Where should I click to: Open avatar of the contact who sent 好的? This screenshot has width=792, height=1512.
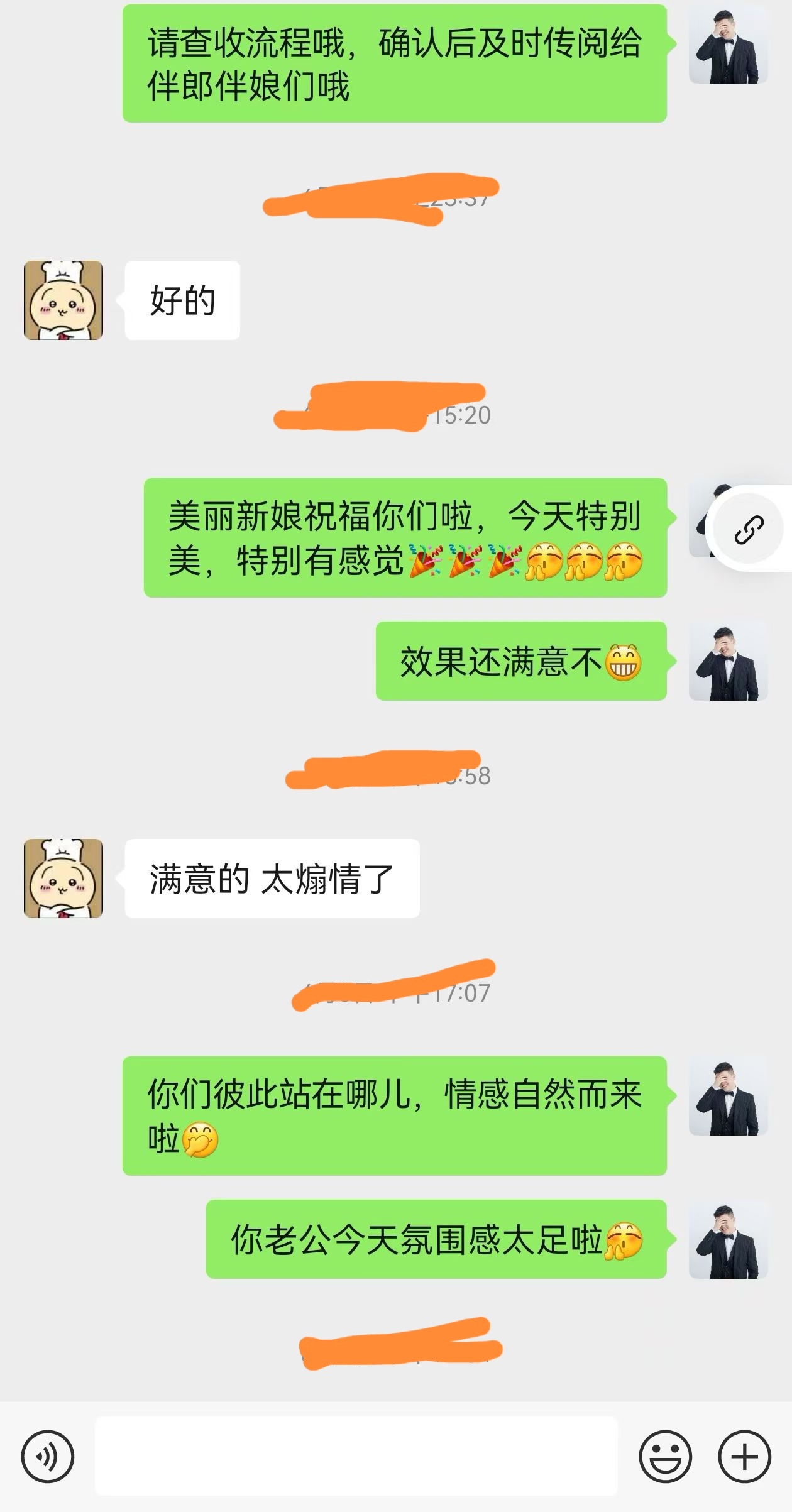tap(63, 300)
